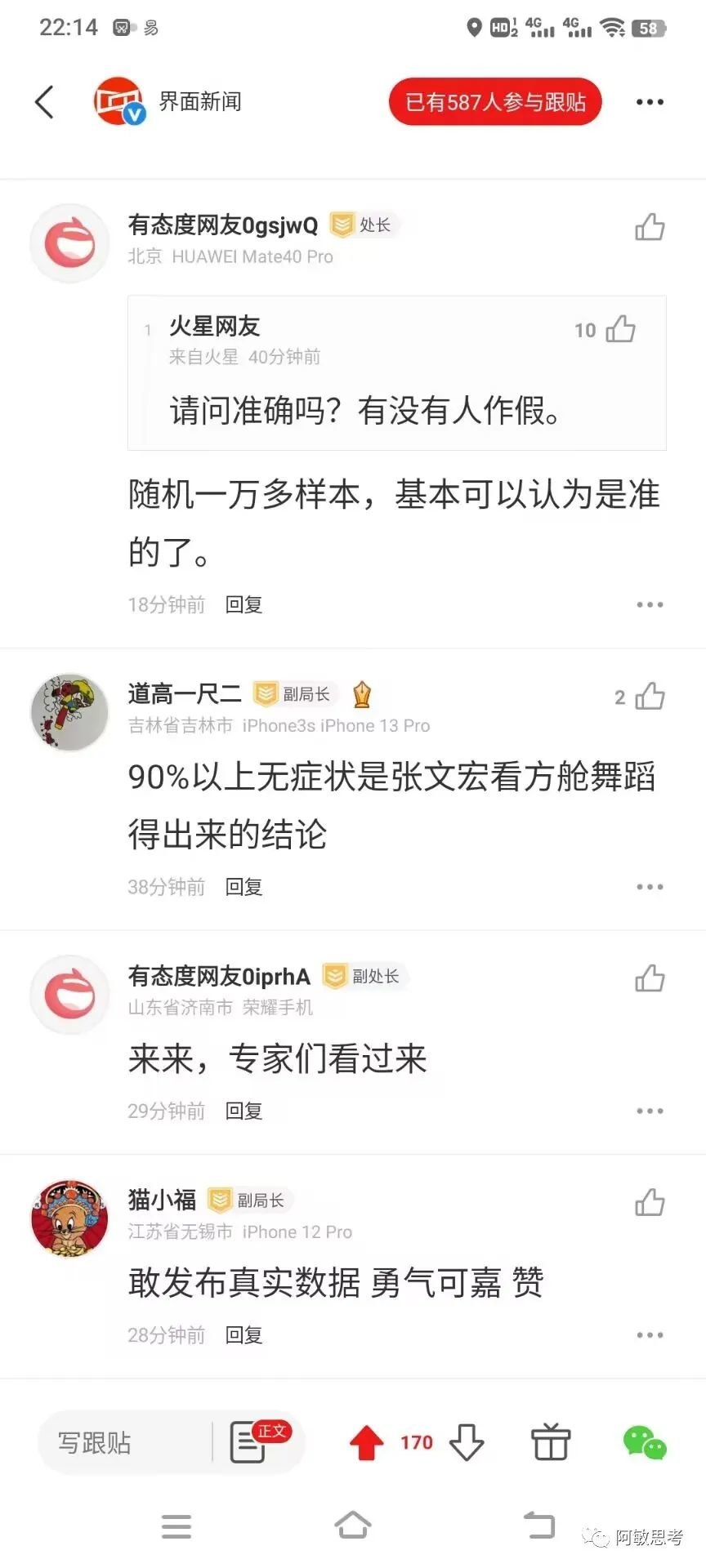Reply to 有态度网友0iprhA's comment

click(x=244, y=1111)
